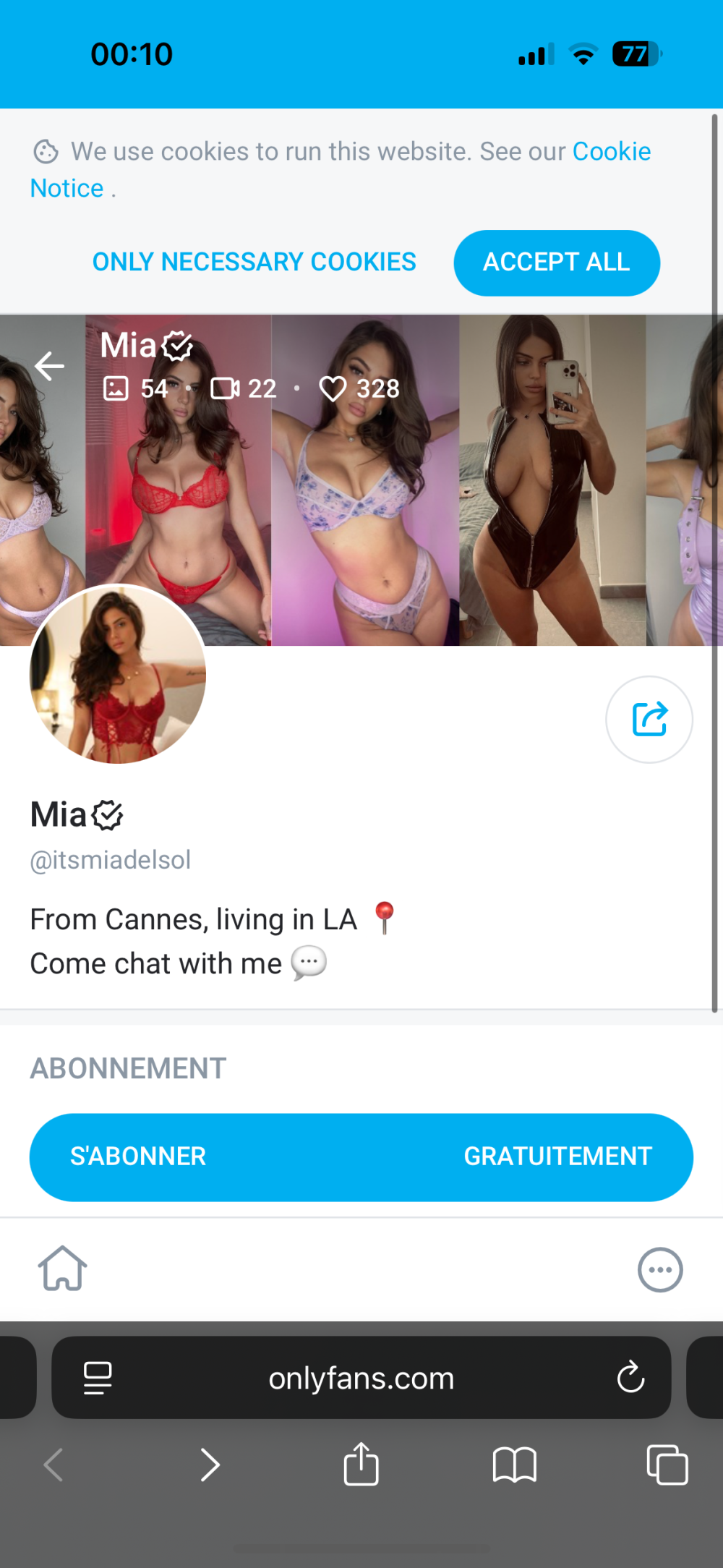Tap the onlyfans.com address bar
Viewport: 723px width, 1568px height.
pyautogui.click(x=361, y=1379)
